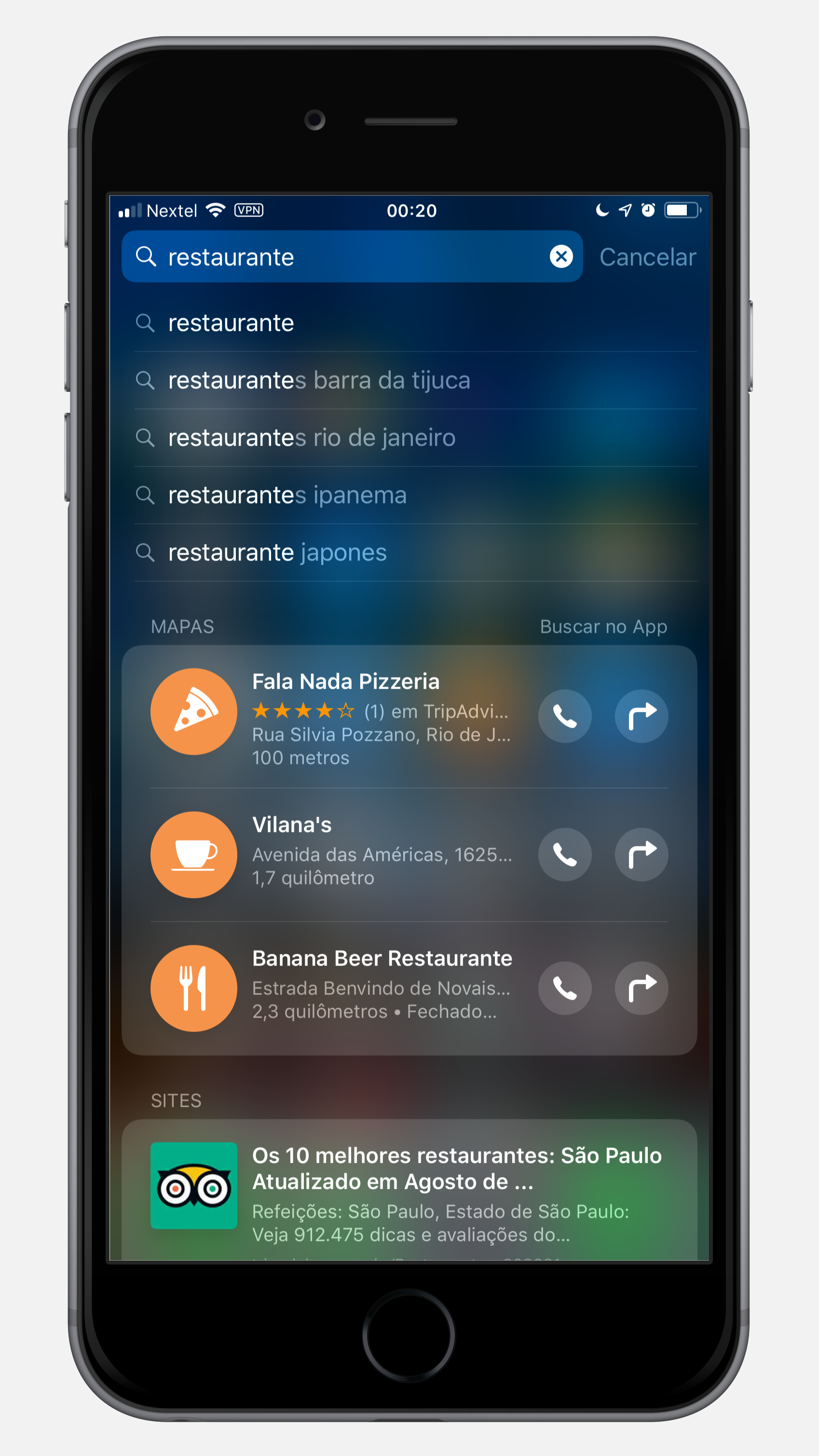Get directions to Fala Nada Pizzeria
Viewport: 819px width, 1456px height.
point(642,716)
